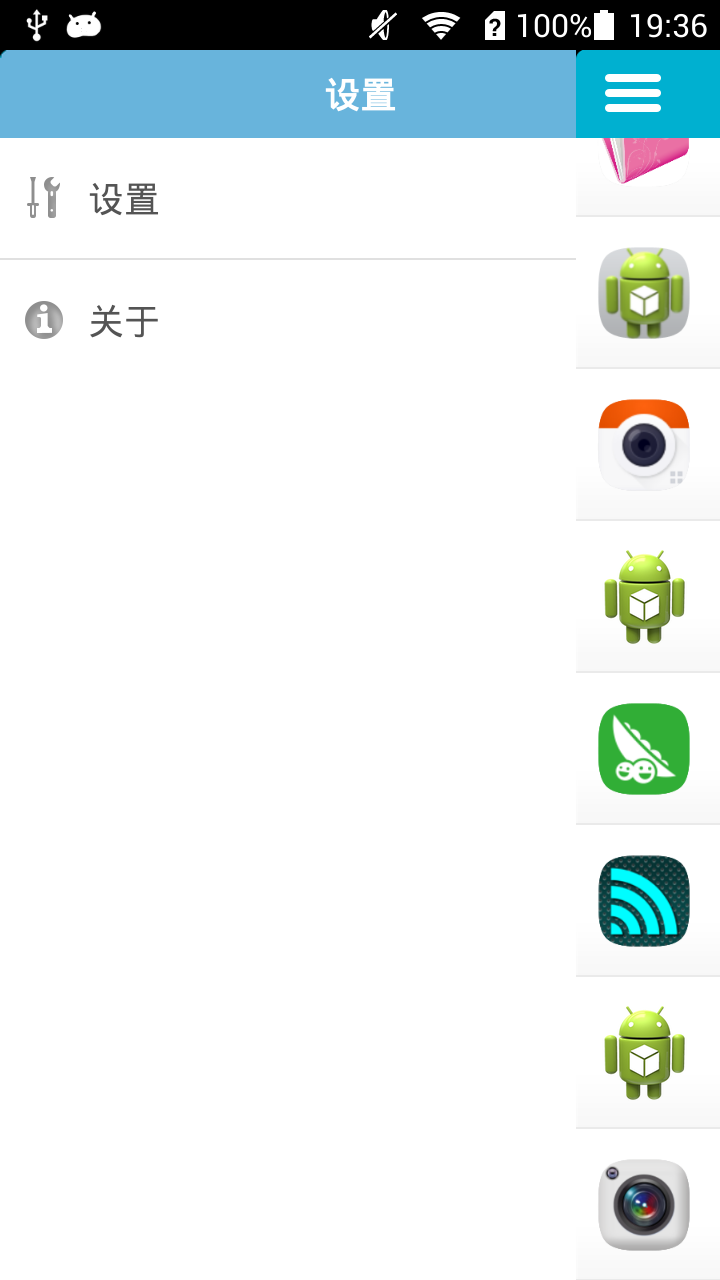Open the 关于 about row
Viewport: 720px width, 1280px height.
(x=288, y=321)
